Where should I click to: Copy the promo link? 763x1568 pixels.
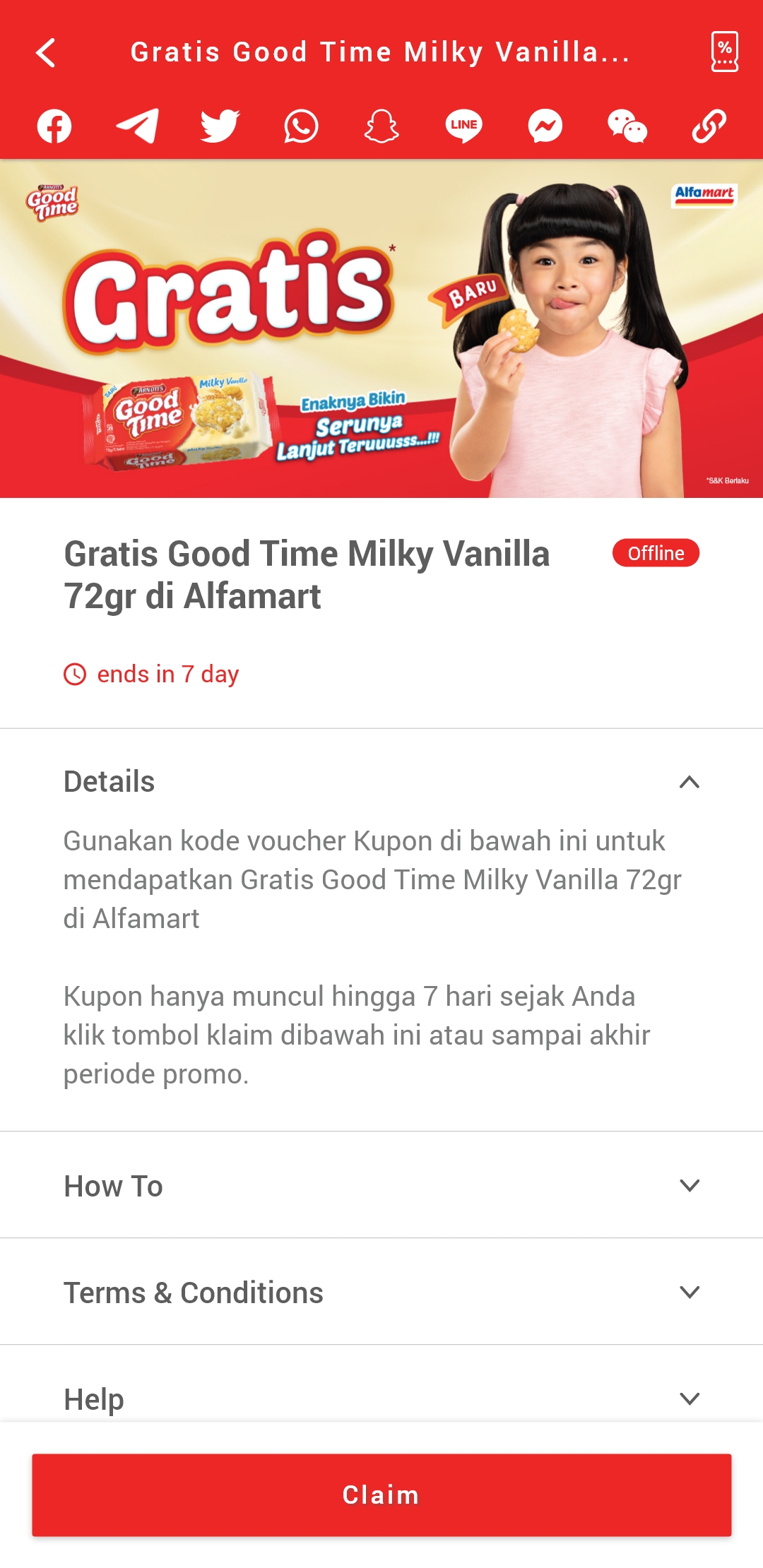(709, 126)
